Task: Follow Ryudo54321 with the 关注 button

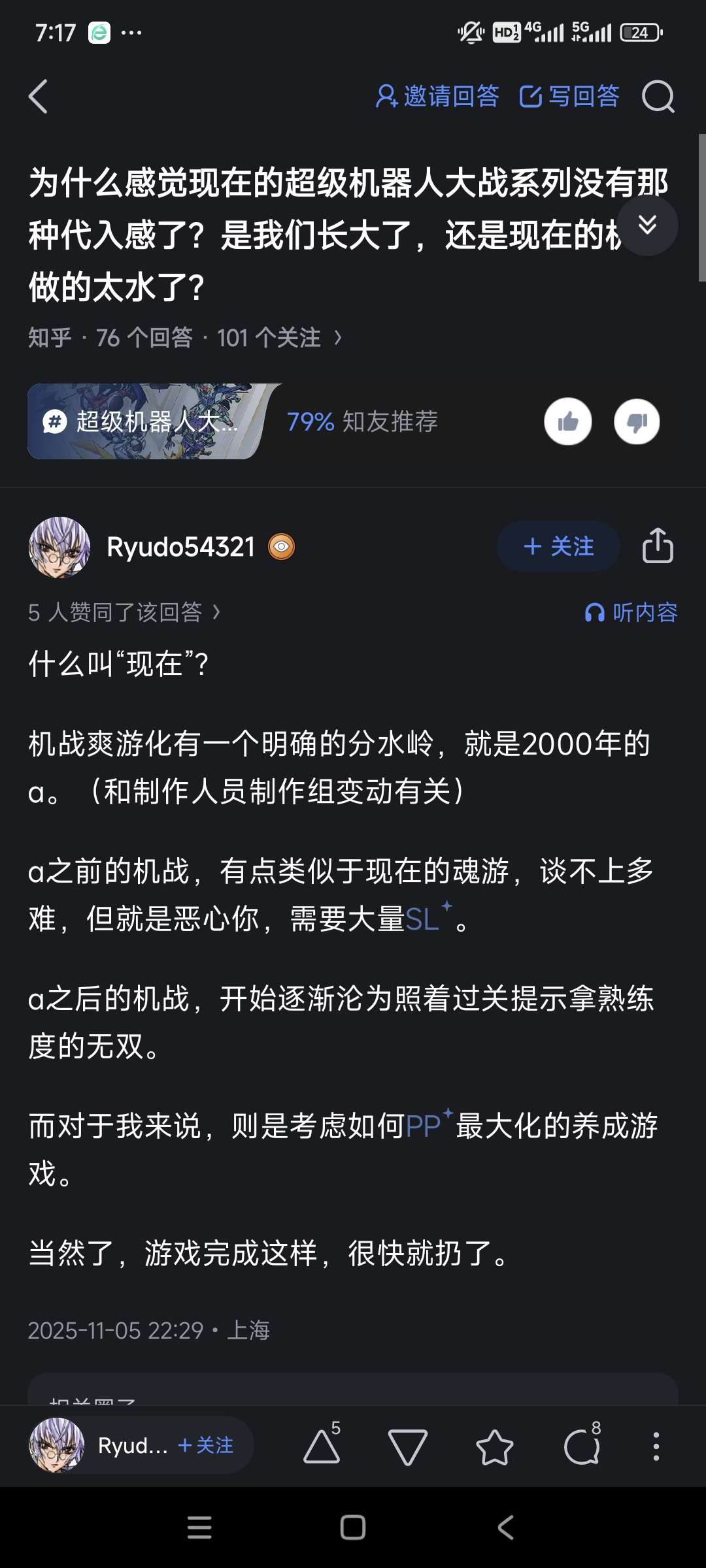Action: (x=558, y=546)
